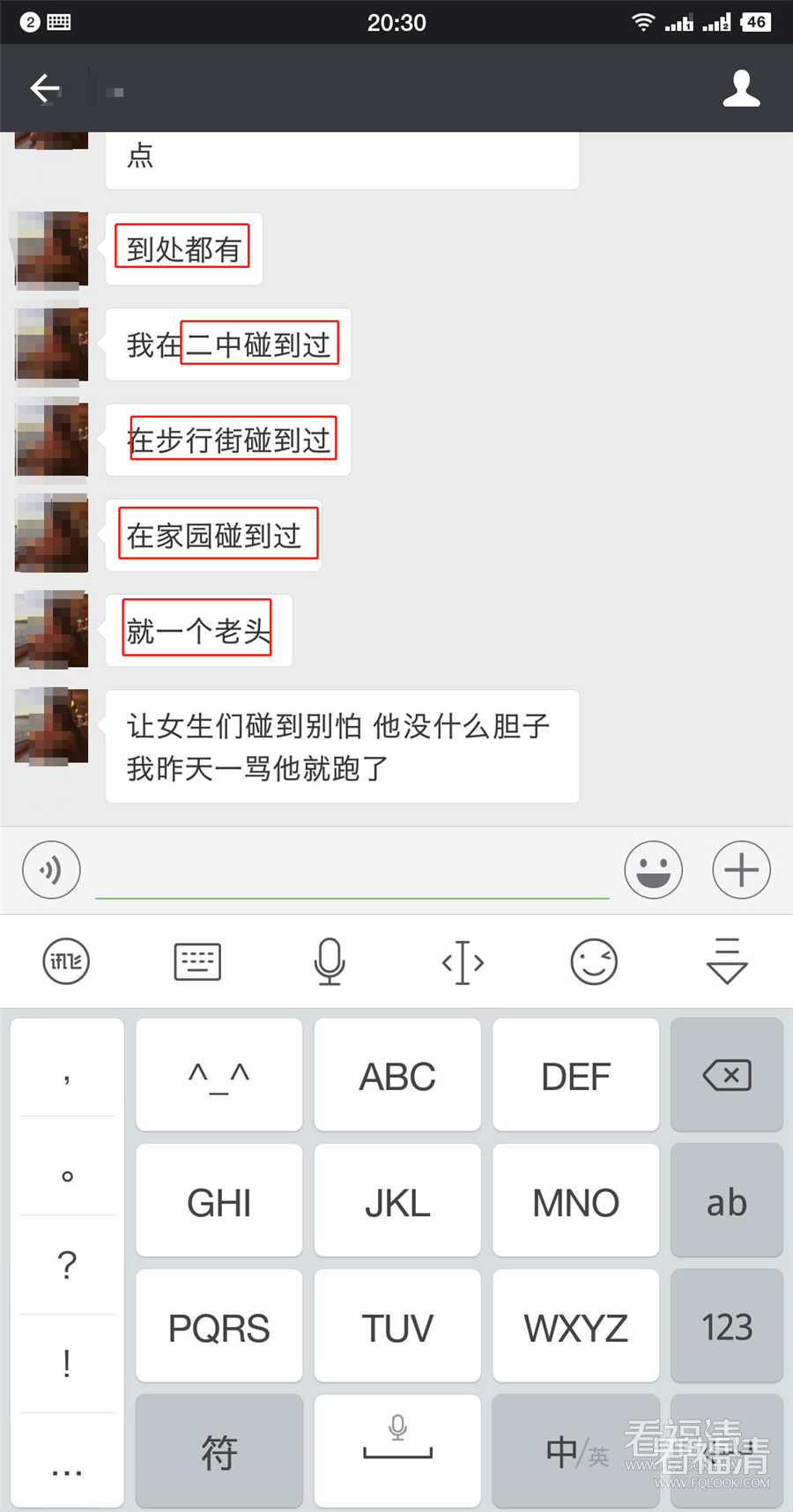
Task: Tap the ABC key
Action: pos(397,1076)
